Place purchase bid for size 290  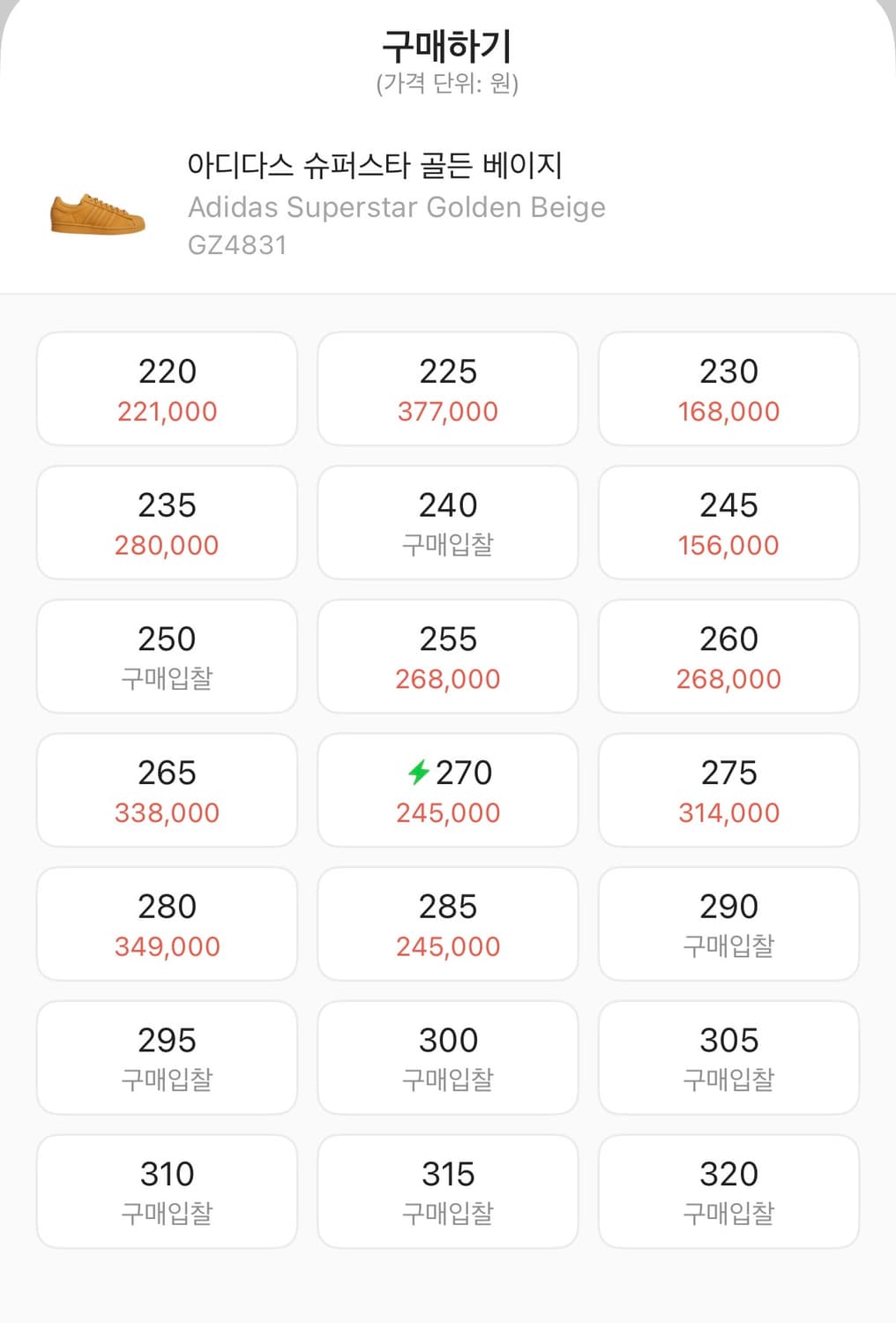point(728,923)
